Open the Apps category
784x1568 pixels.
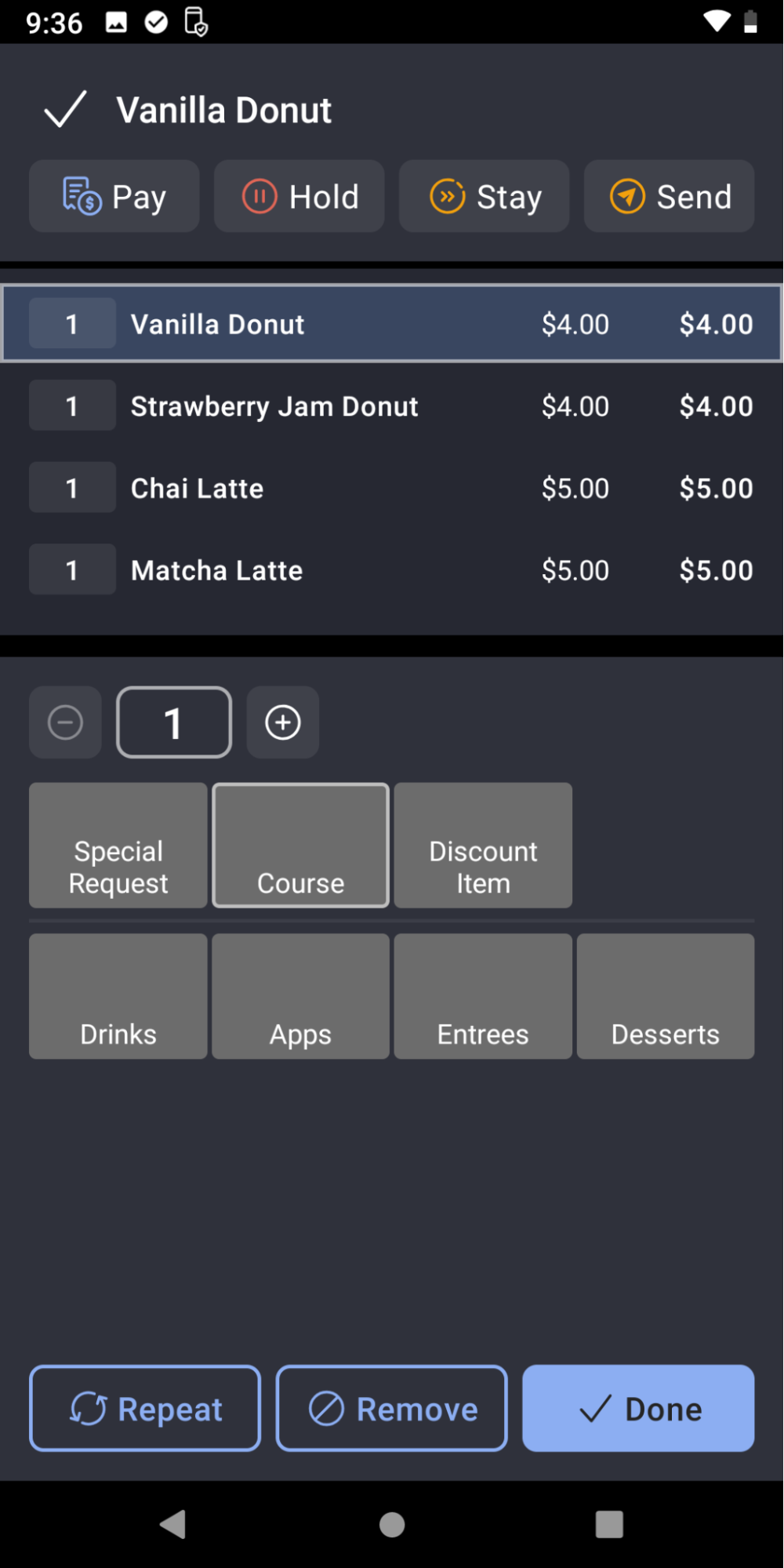[300, 996]
